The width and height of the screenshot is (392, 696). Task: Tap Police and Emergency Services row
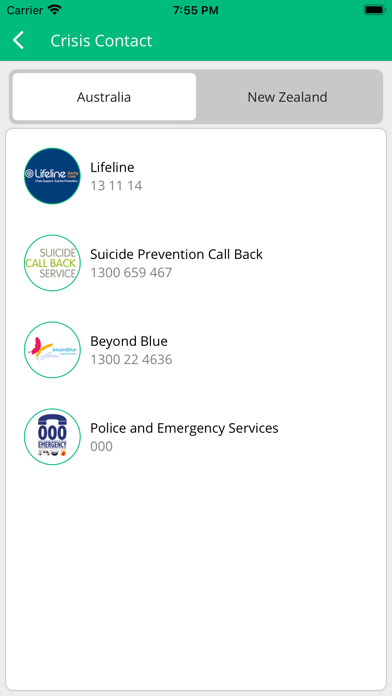pos(196,437)
